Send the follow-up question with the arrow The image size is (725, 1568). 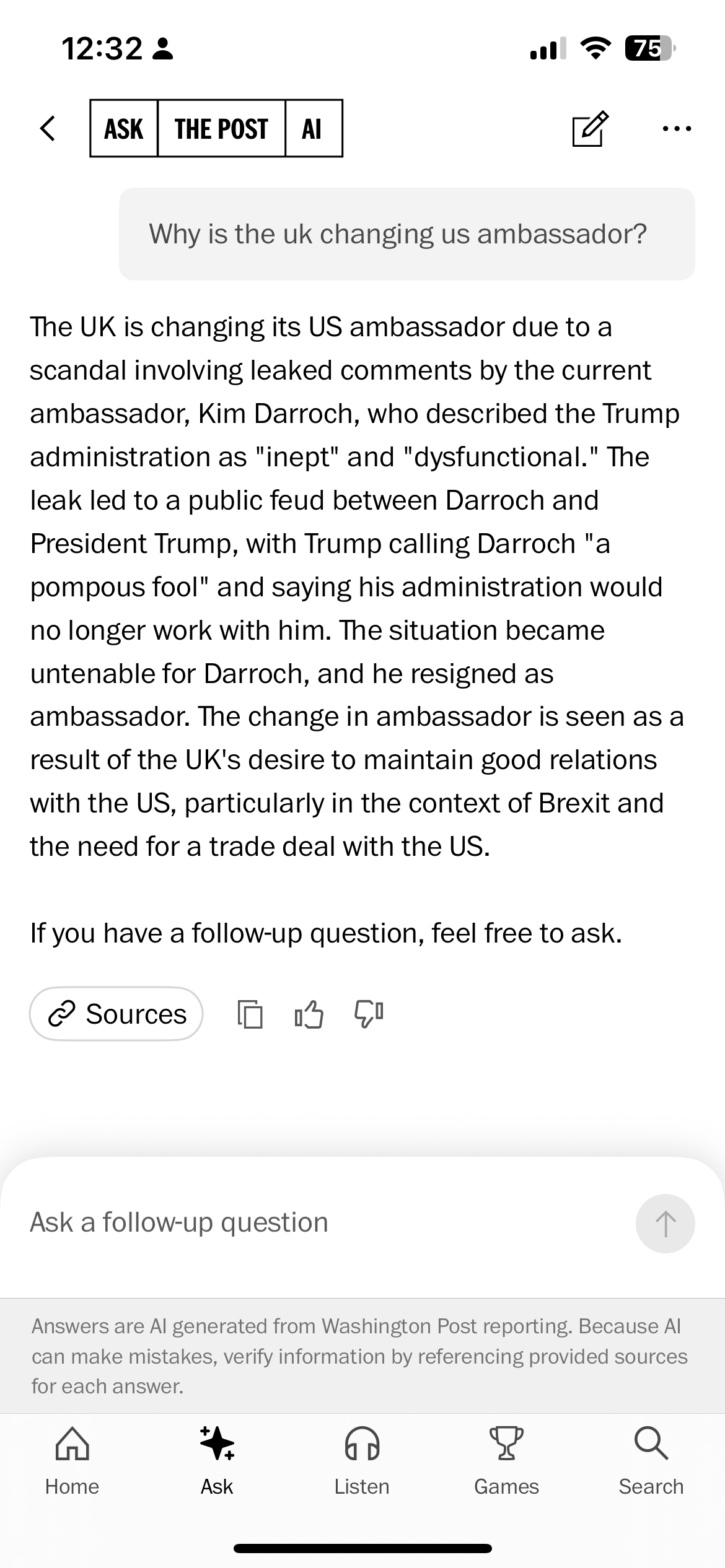665,1224
